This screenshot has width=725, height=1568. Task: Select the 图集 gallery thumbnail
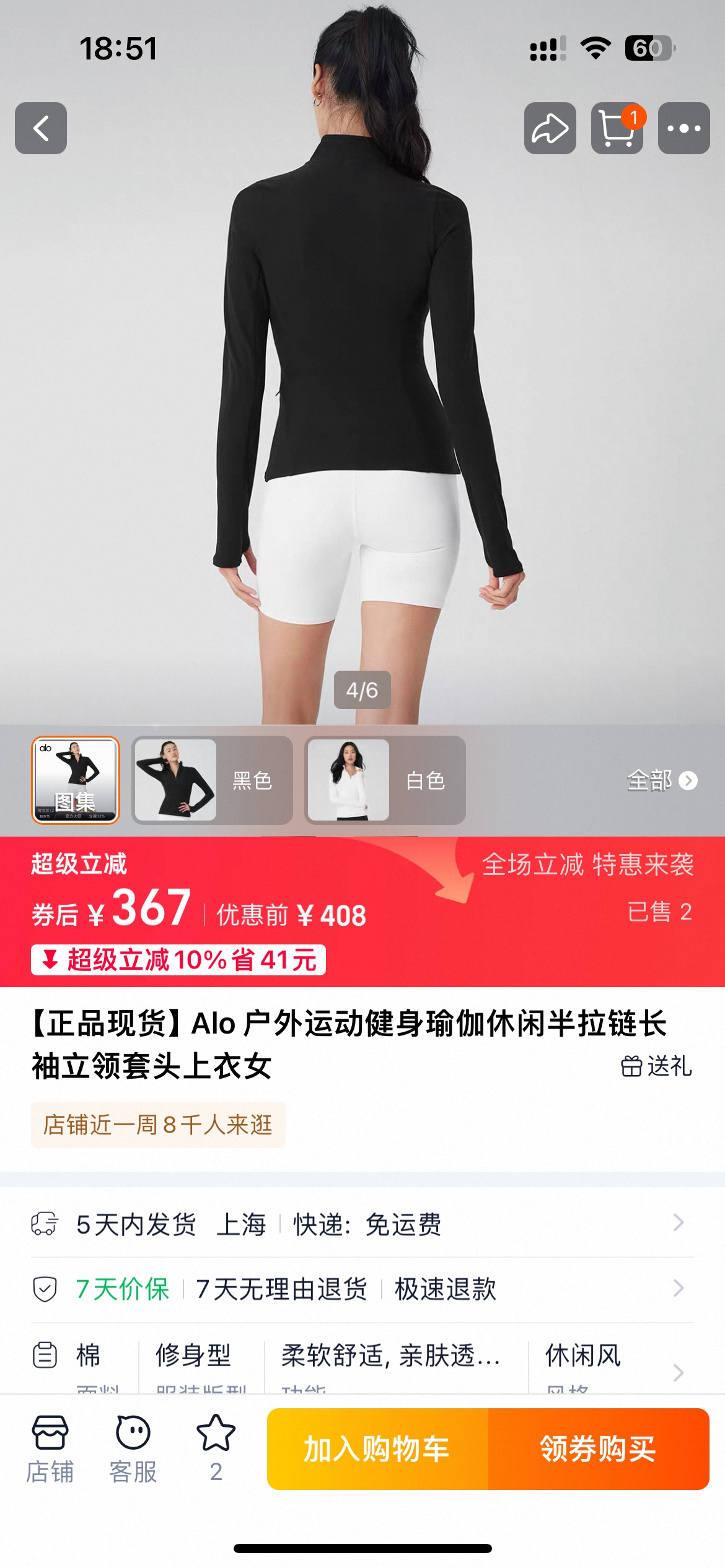pyautogui.click(x=76, y=780)
